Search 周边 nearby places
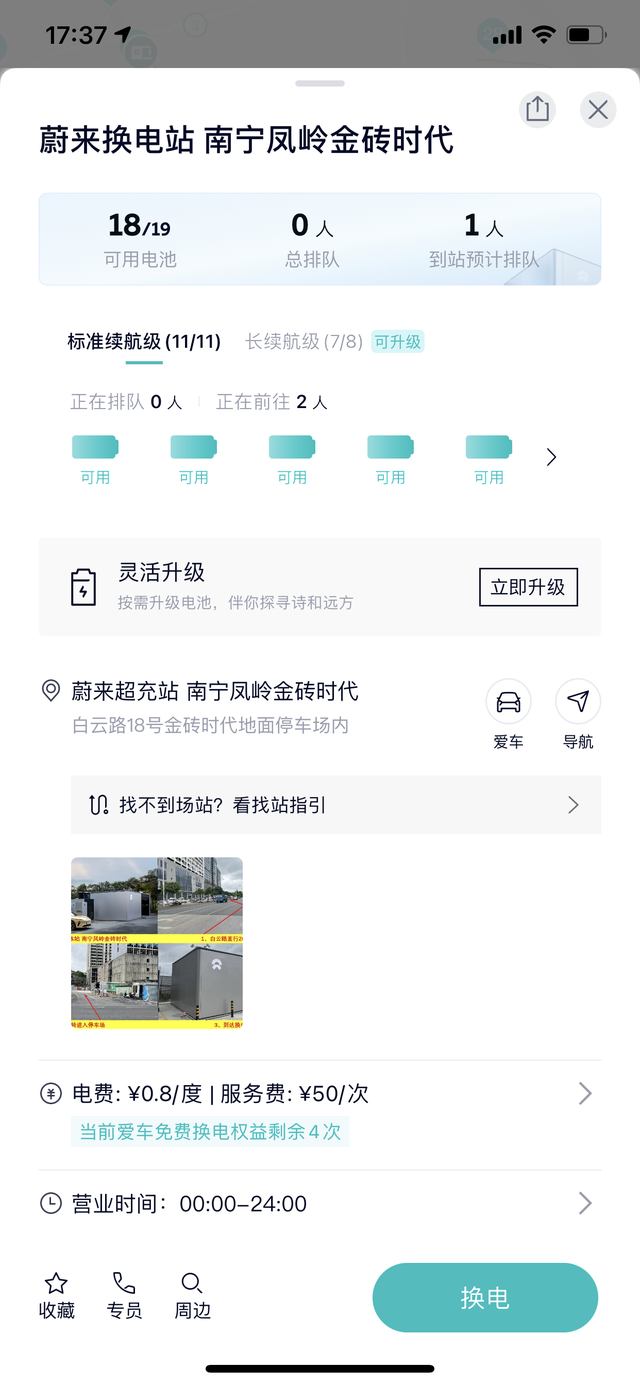This screenshot has width=640, height=1385. pyautogui.click(x=192, y=1297)
